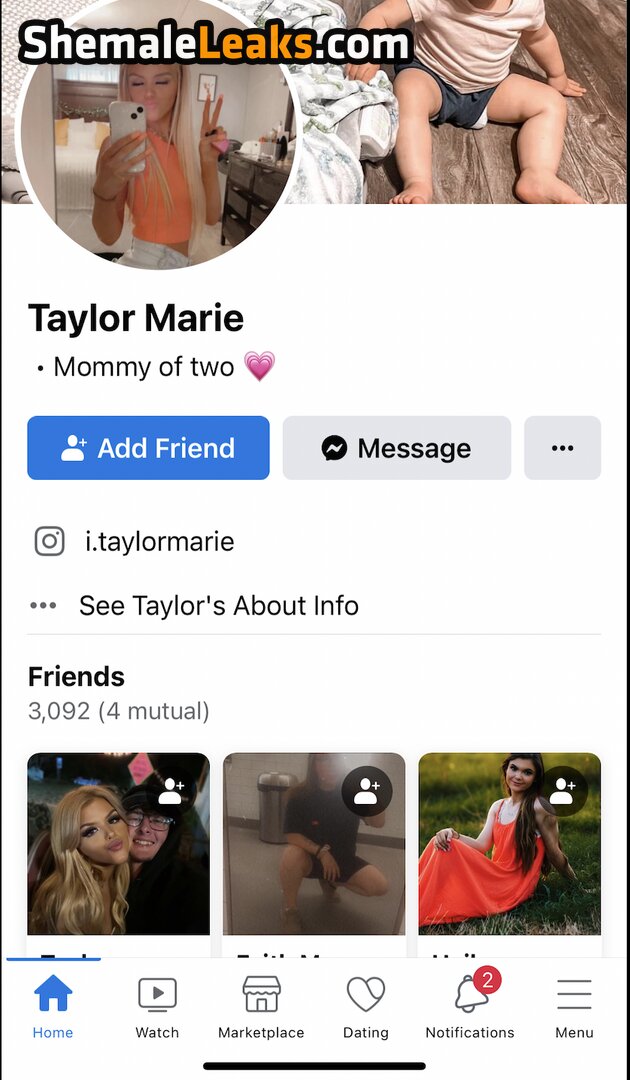Open the friend in the red dress
Screen dimensions: 630x1080
[x=510, y=844]
